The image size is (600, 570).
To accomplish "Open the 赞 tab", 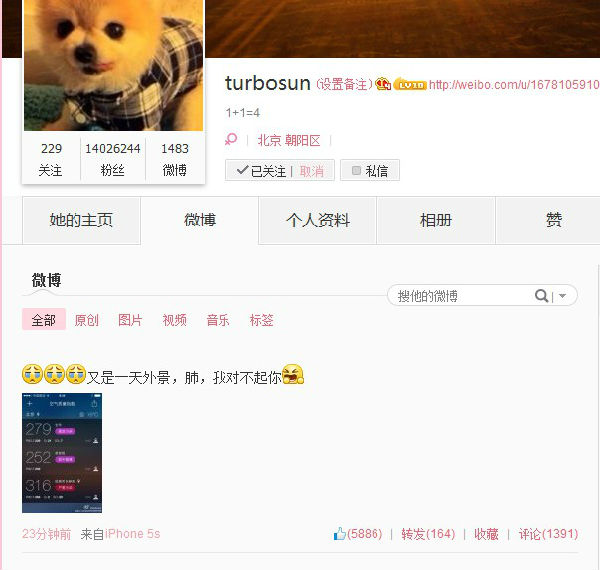I will [x=553, y=220].
